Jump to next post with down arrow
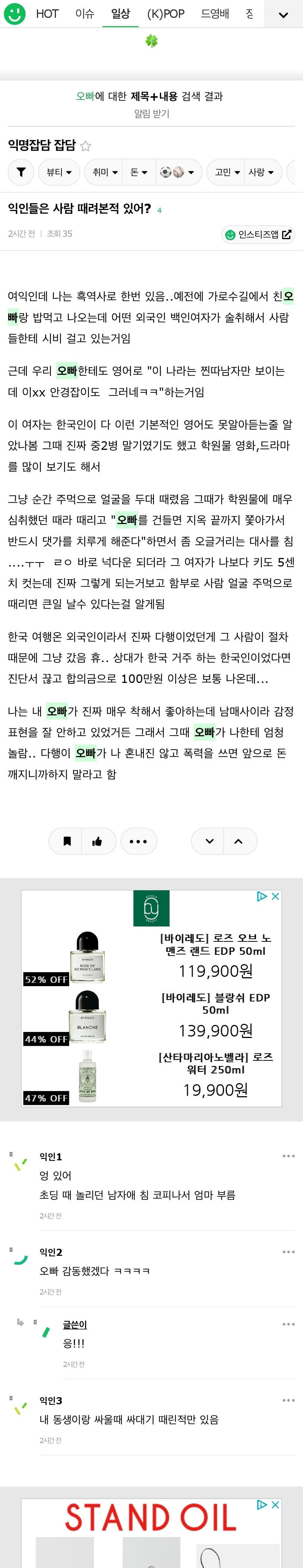303x1568 pixels. [x=209, y=841]
